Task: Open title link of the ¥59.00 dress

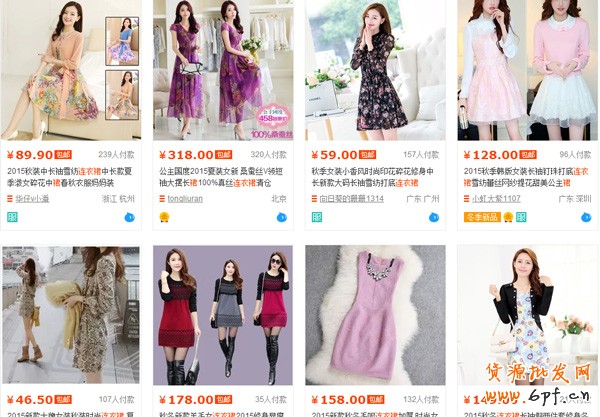Action: click(x=374, y=177)
